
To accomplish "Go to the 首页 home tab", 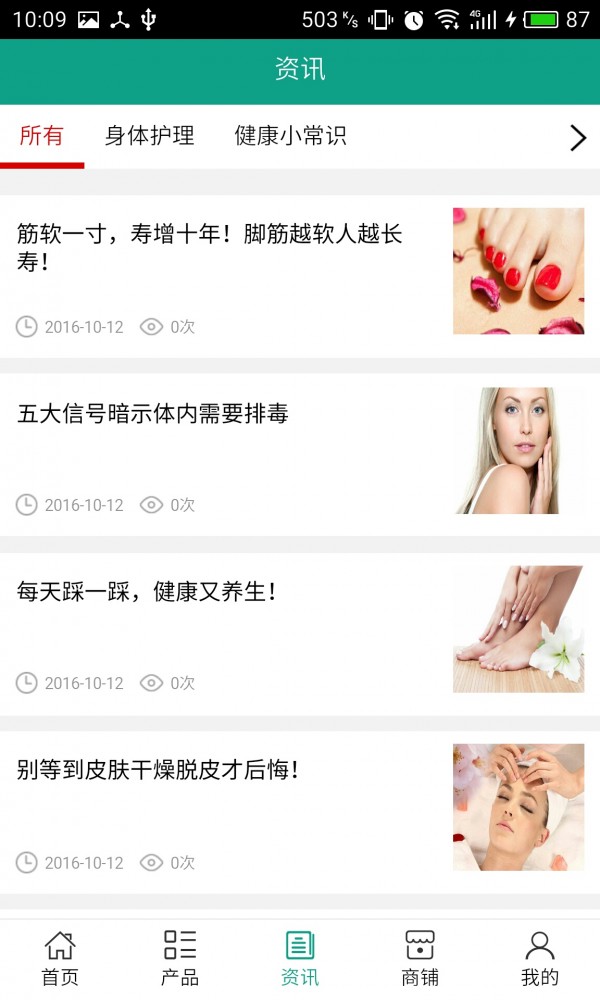I will tap(60, 958).
